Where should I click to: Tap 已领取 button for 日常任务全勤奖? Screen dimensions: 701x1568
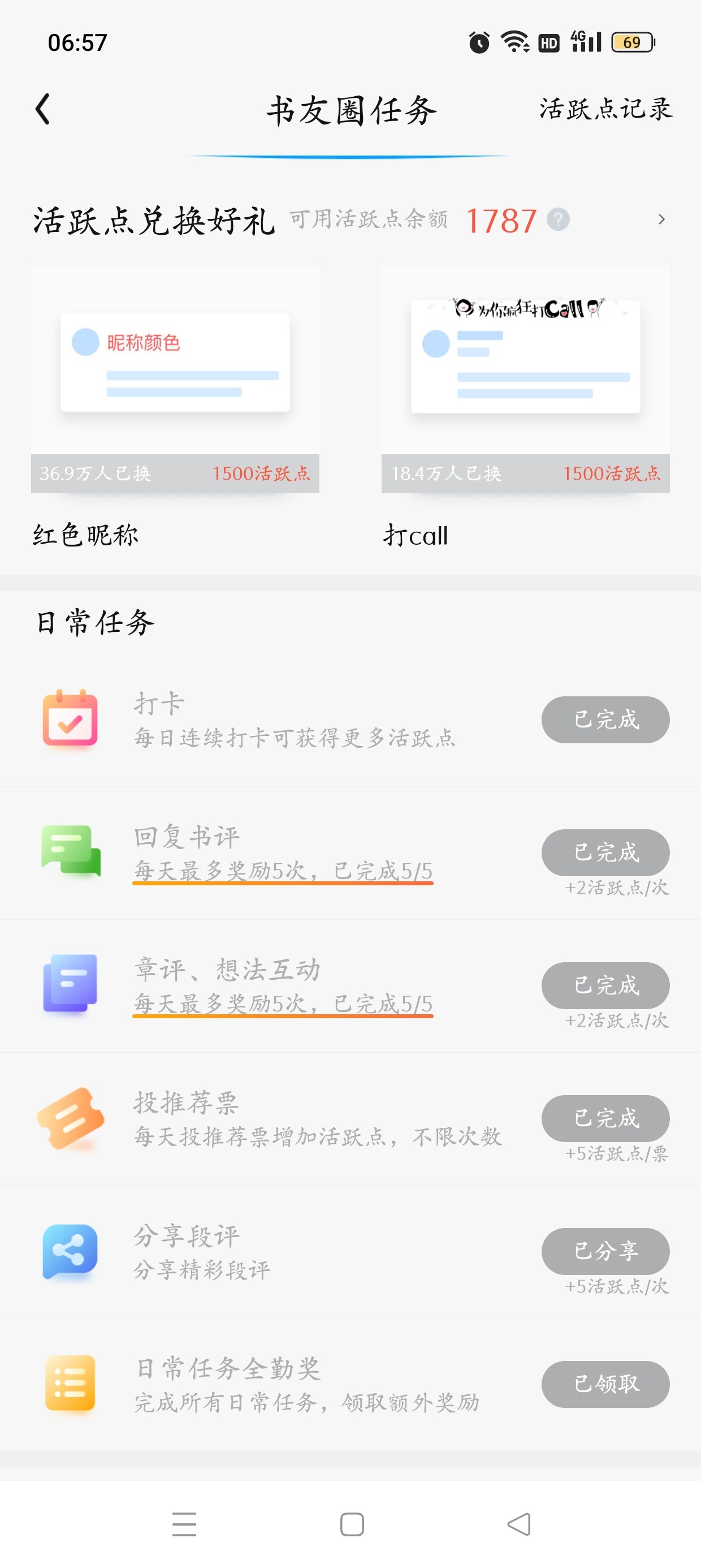click(x=605, y=1384)
